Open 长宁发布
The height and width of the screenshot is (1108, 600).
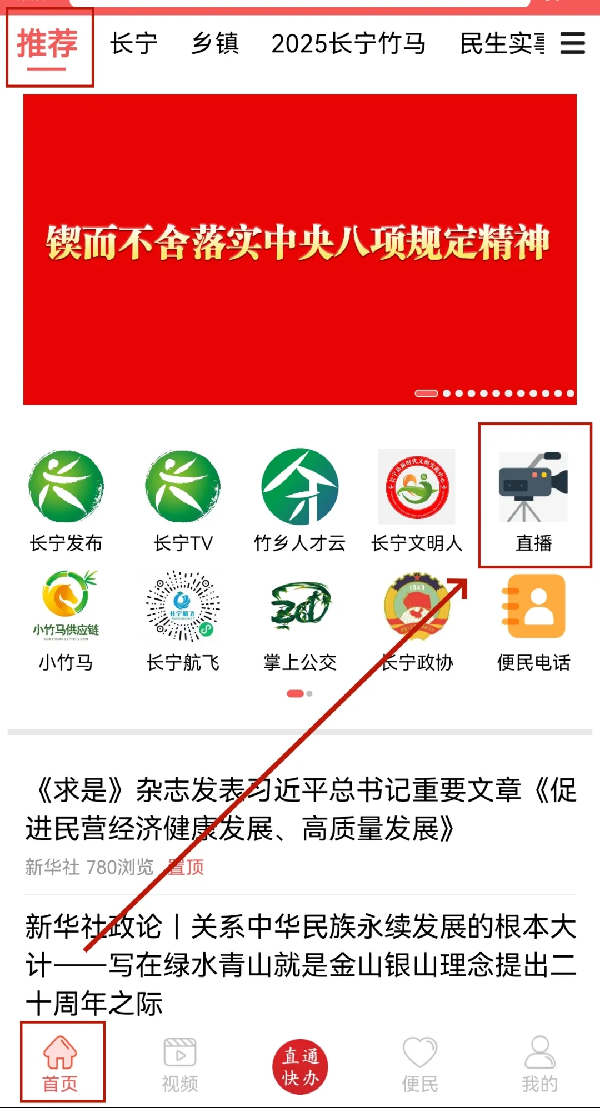tap(66, 500)
